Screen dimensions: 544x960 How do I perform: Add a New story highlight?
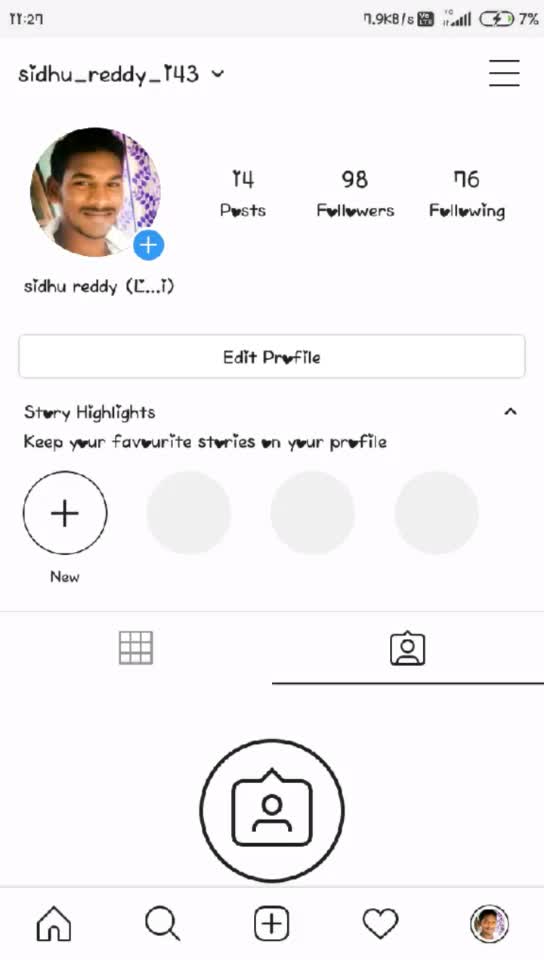(65, 513)
